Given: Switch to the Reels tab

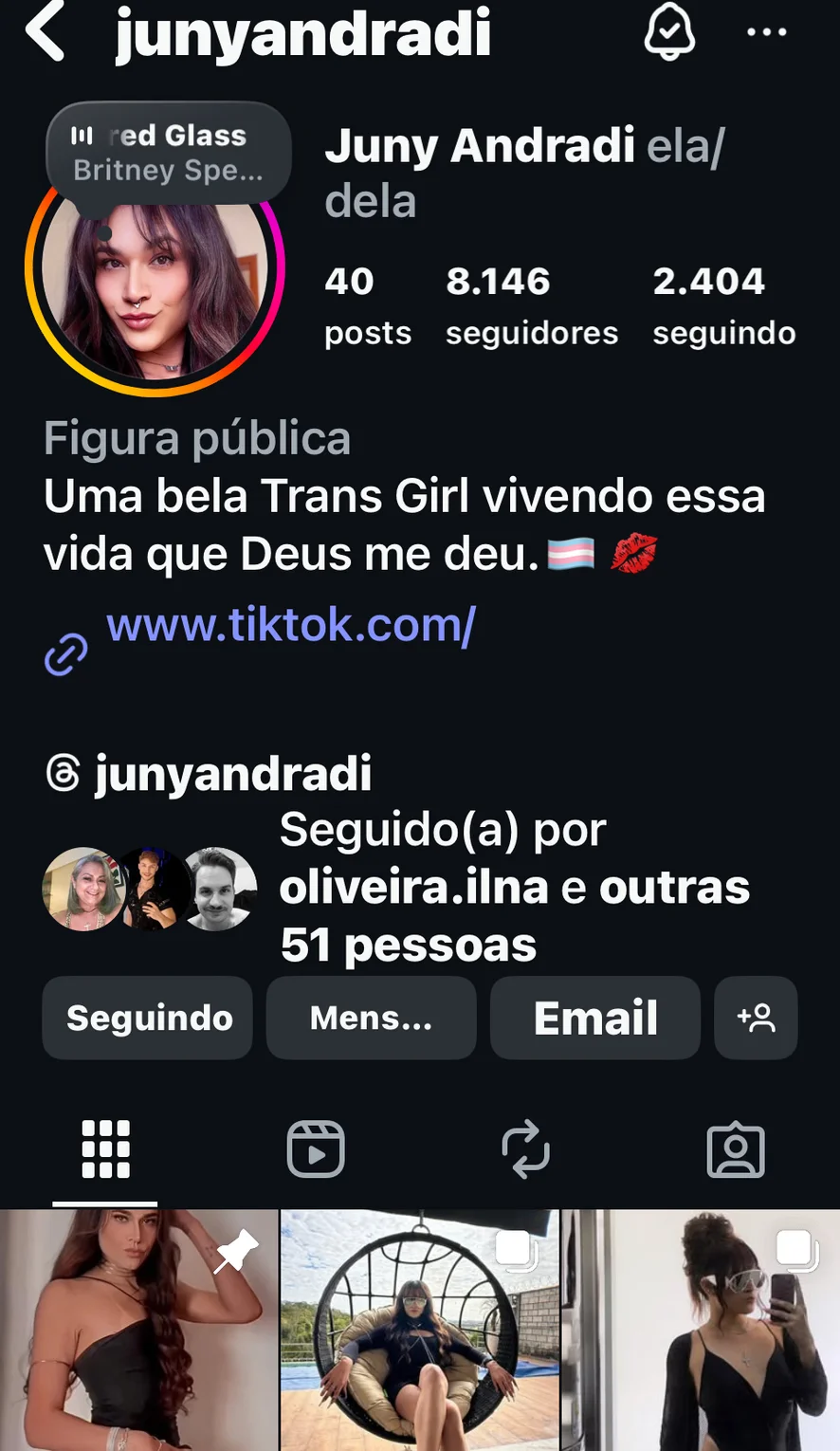Looking at the screenshot, I should (x=316, y=1149).
